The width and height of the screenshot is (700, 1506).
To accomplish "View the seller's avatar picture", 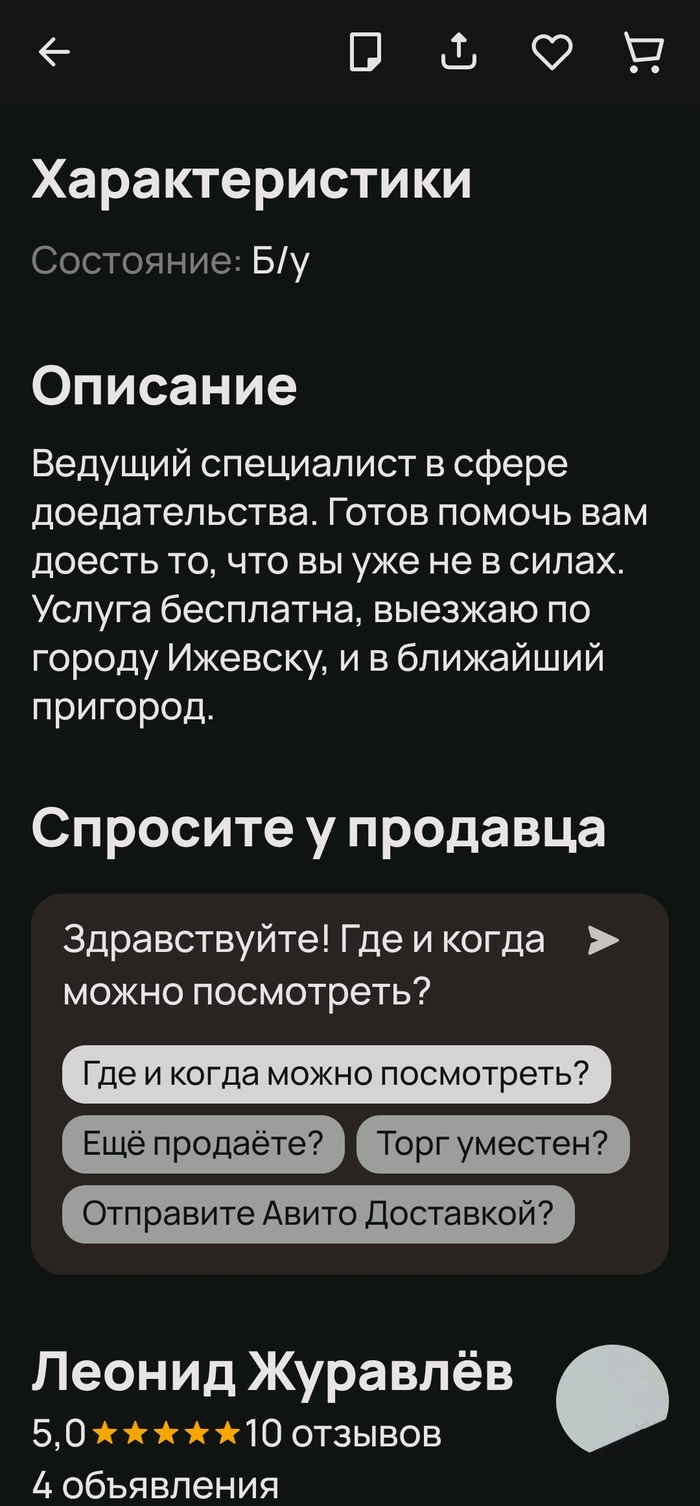I will pyautogui.click(x=612, y=1399).
